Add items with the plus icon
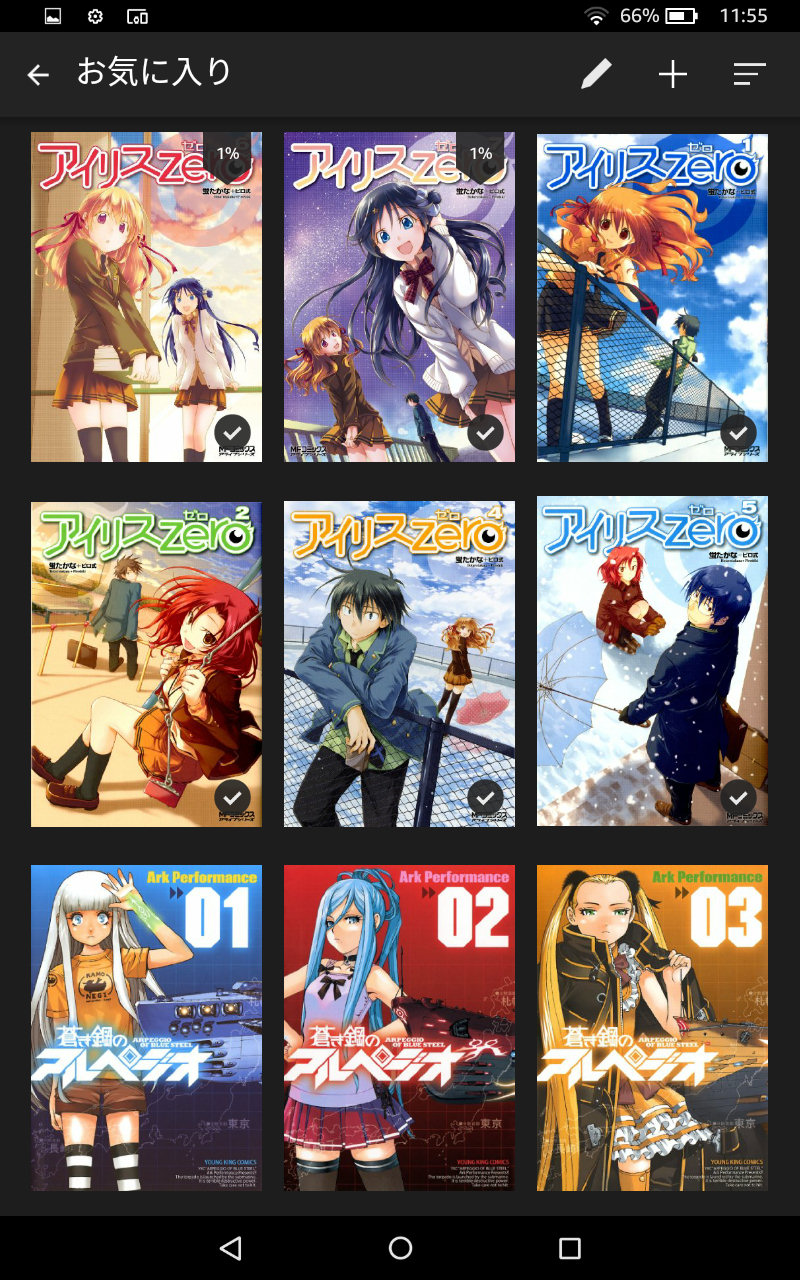This screenshot has height=1280, width=800. tap(673, 74)
